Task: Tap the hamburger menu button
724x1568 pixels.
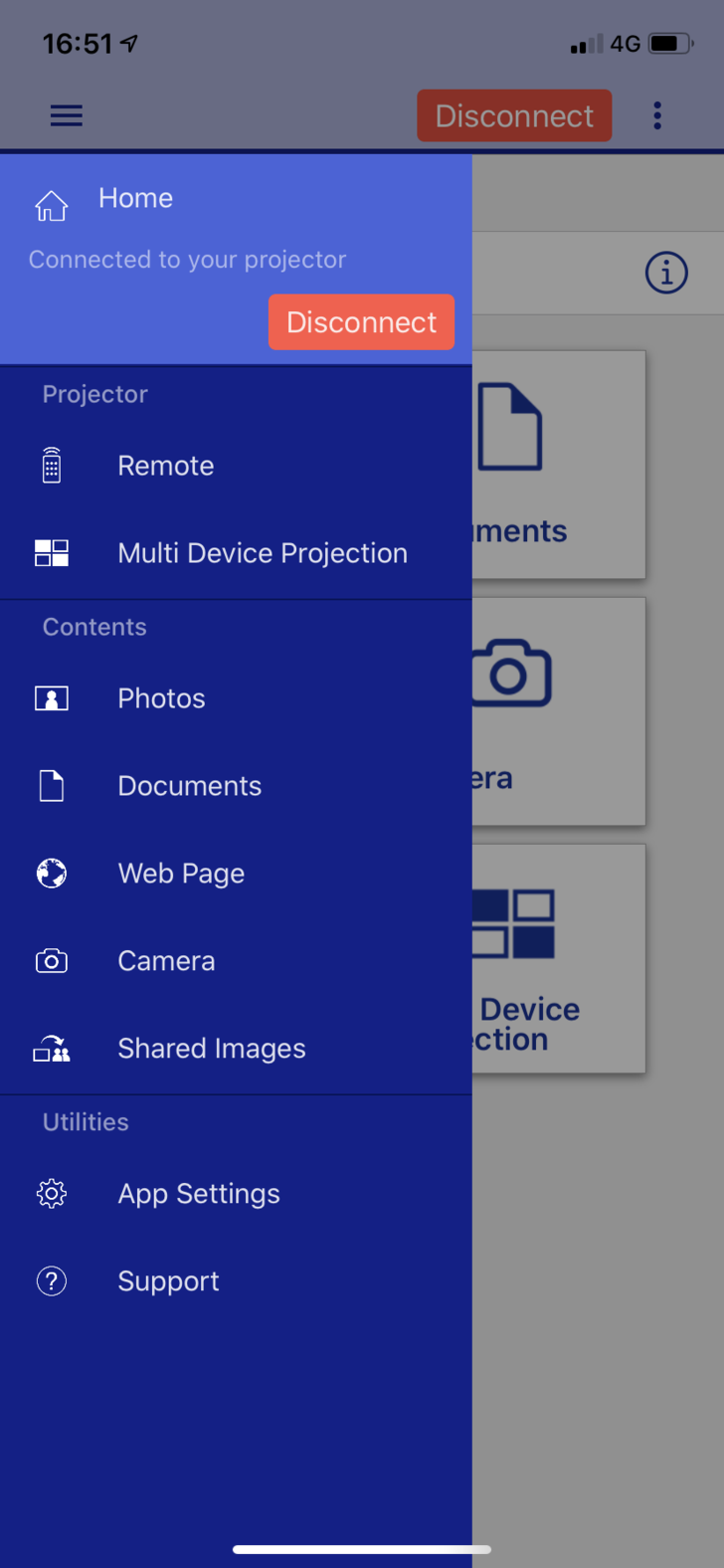Action: [x=66, y=115]
